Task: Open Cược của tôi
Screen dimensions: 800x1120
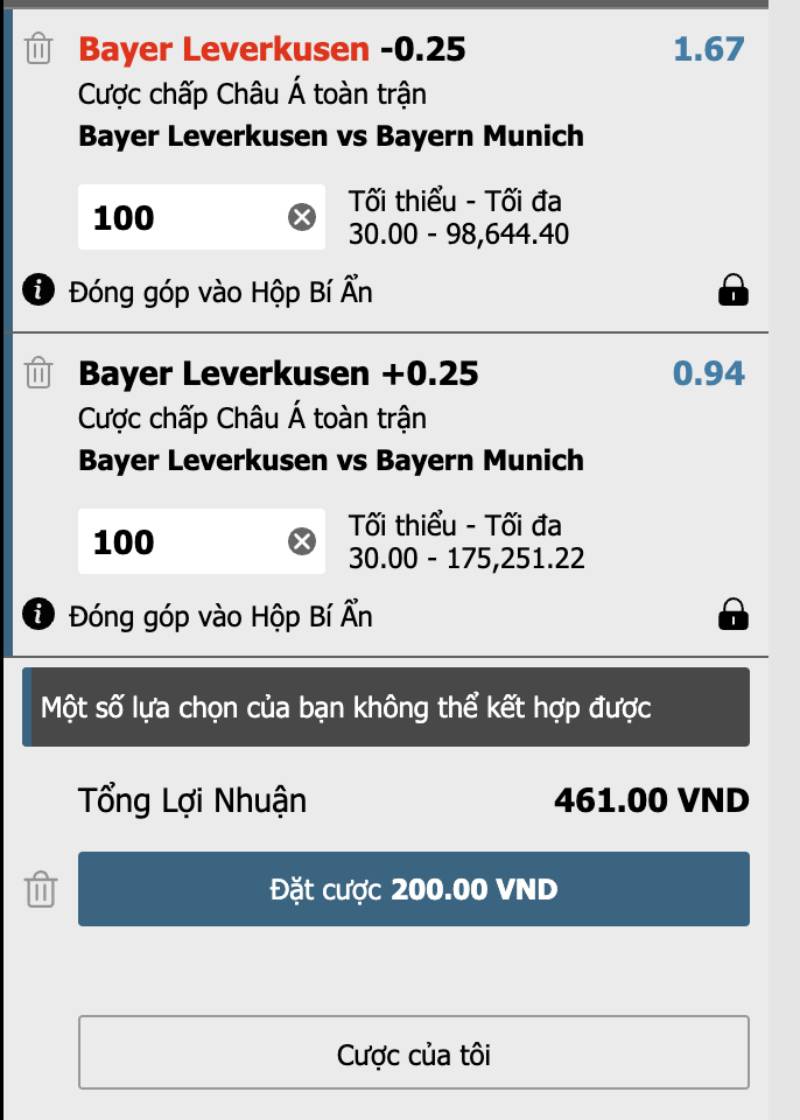Action: tap(413, 1053)
